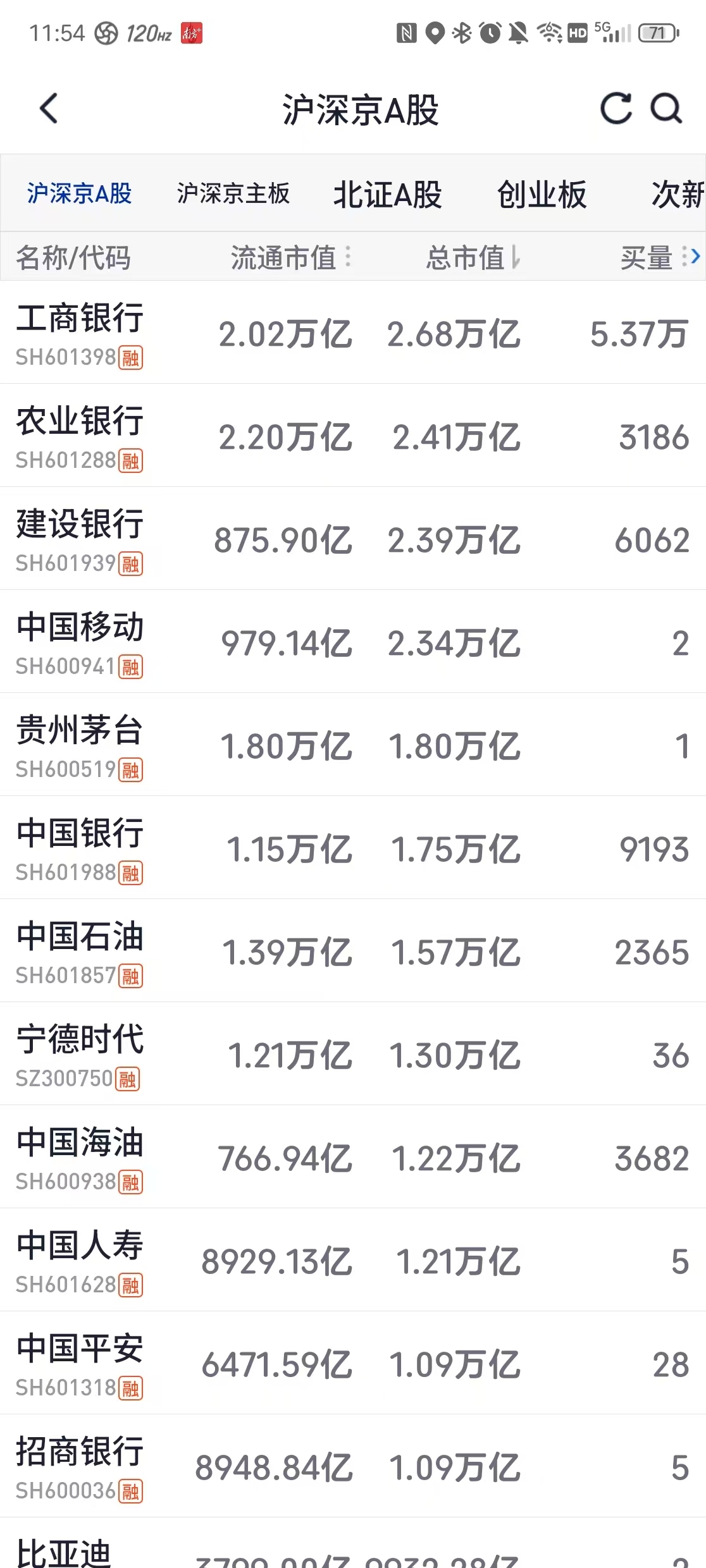The image size is (706, 1568).
Task: Sort by 买量 column header
Action: [x=647, y=257]
